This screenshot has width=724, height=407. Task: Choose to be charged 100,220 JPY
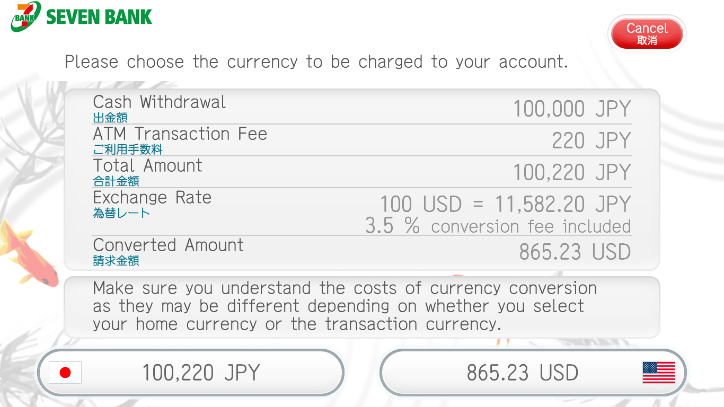tap(190, 373)
